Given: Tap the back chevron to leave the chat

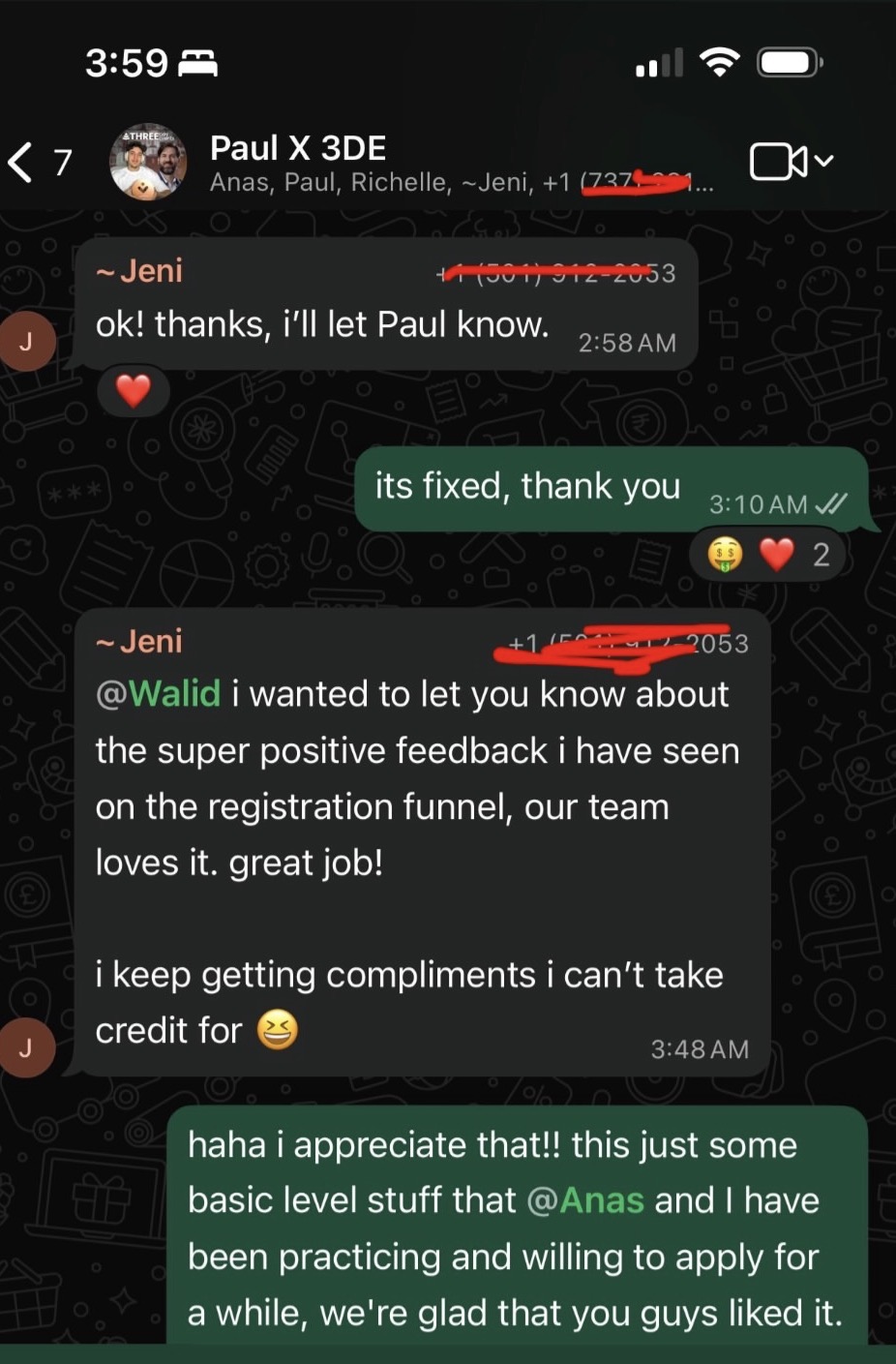Looking at the screenshot, I should point(21,162).
